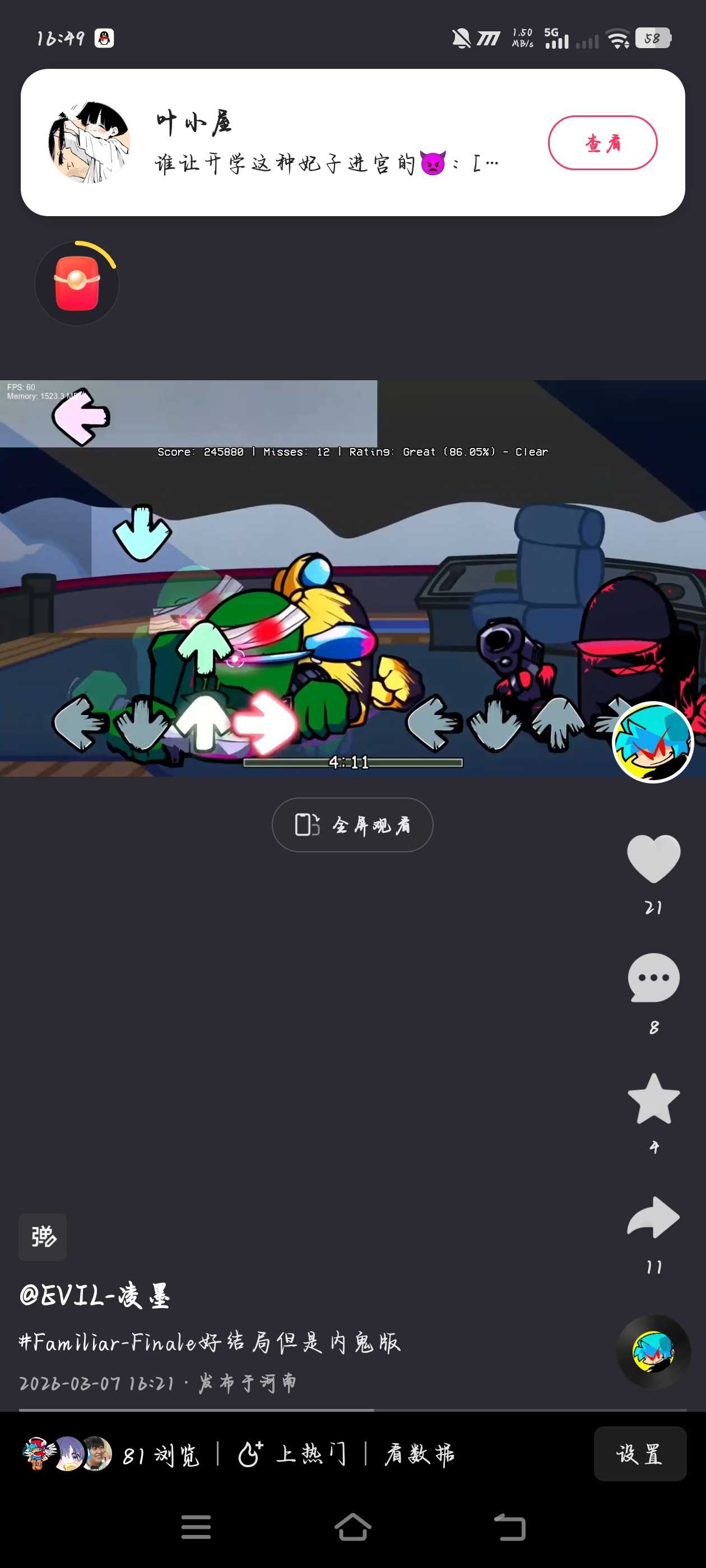Like this video with the heart
The image size is (706, 1568).
pyautogui.click(x=653, y=858)
